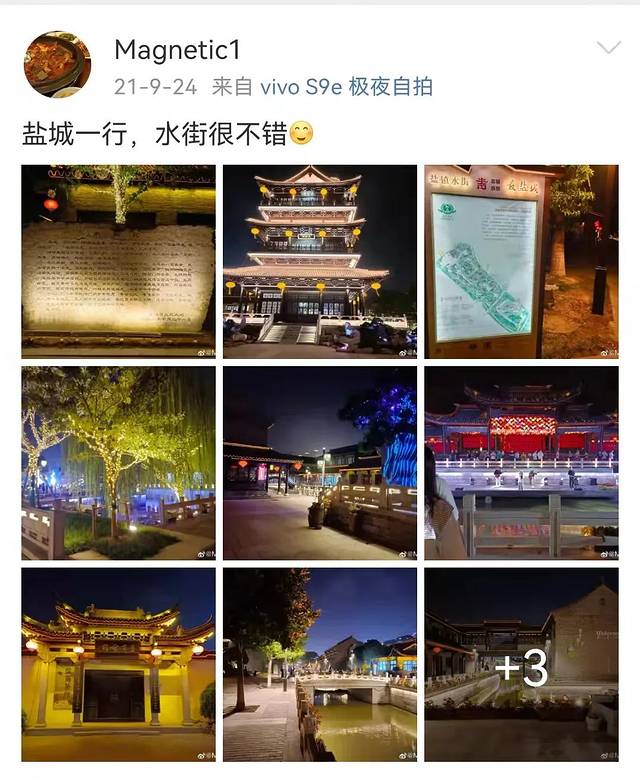
Task: Show the +3 more photos tile
Action: (x=521, y=665)
